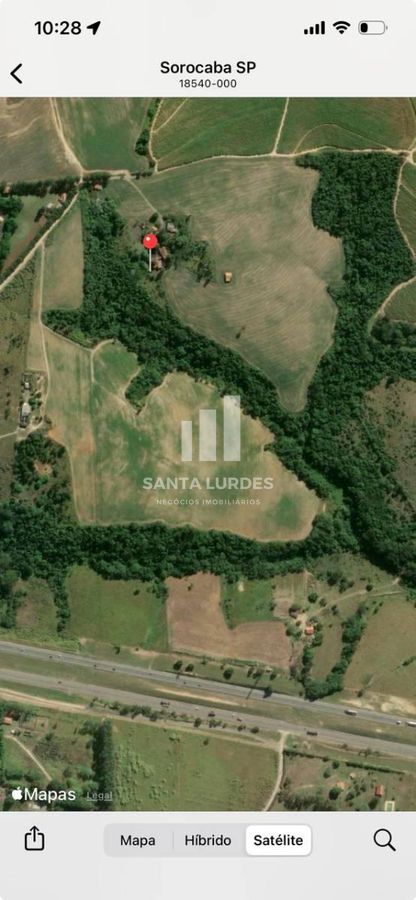Choose the Satélite view
The height and width of the screenshot is (900, 416).
tap(278, 840)
